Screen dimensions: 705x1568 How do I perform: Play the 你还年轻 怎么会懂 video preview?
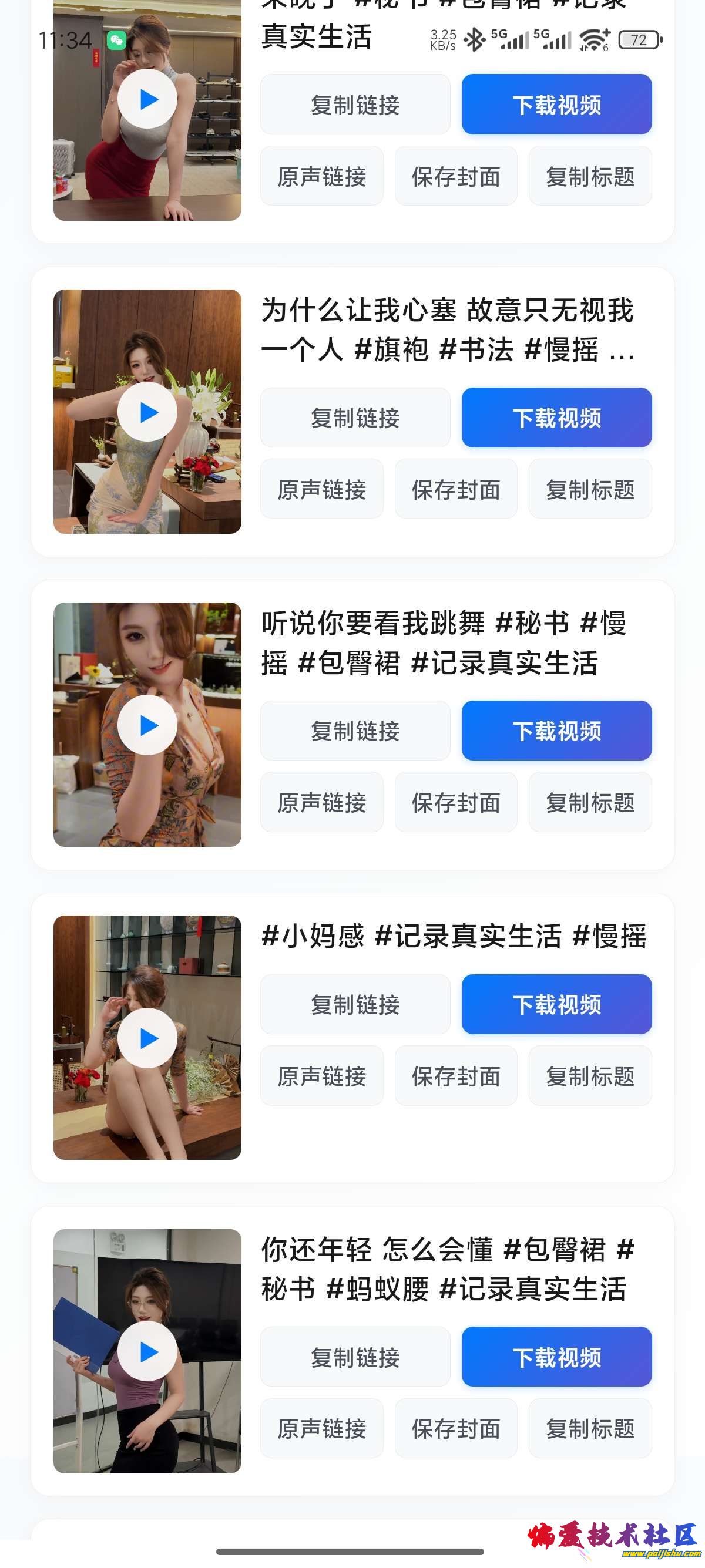click(x=147, y=1351)
